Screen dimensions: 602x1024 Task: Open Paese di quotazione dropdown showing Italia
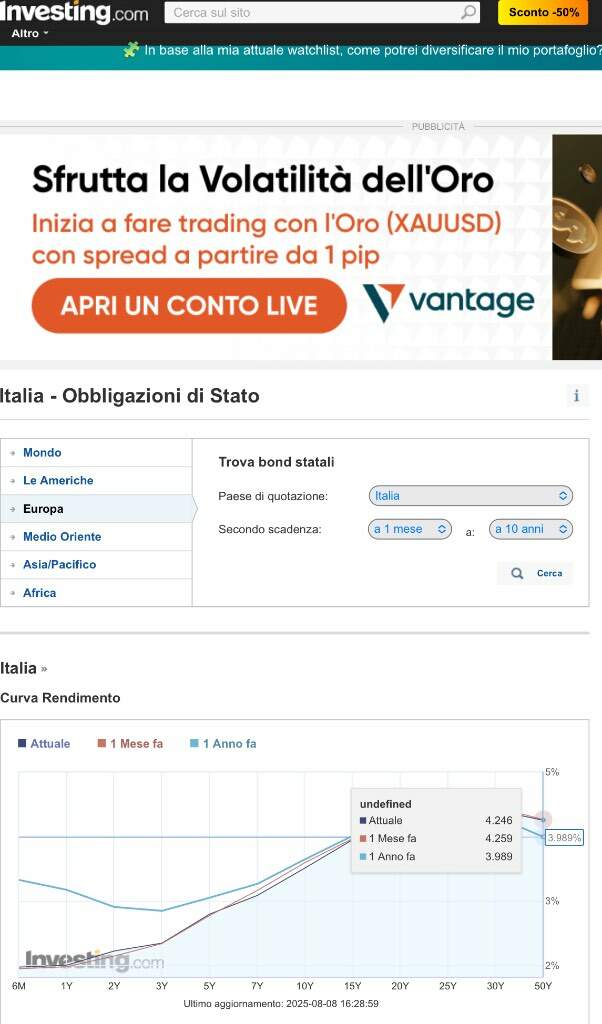pyautogui.click(x=471, y=496)
